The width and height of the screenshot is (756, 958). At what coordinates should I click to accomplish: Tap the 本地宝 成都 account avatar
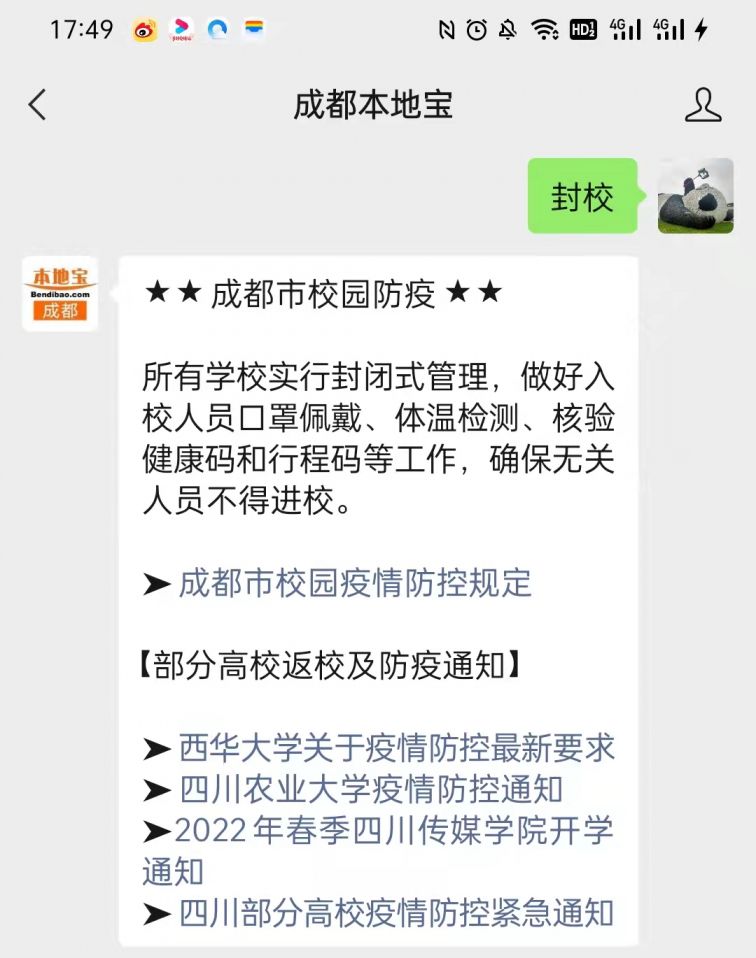point(60,293)
